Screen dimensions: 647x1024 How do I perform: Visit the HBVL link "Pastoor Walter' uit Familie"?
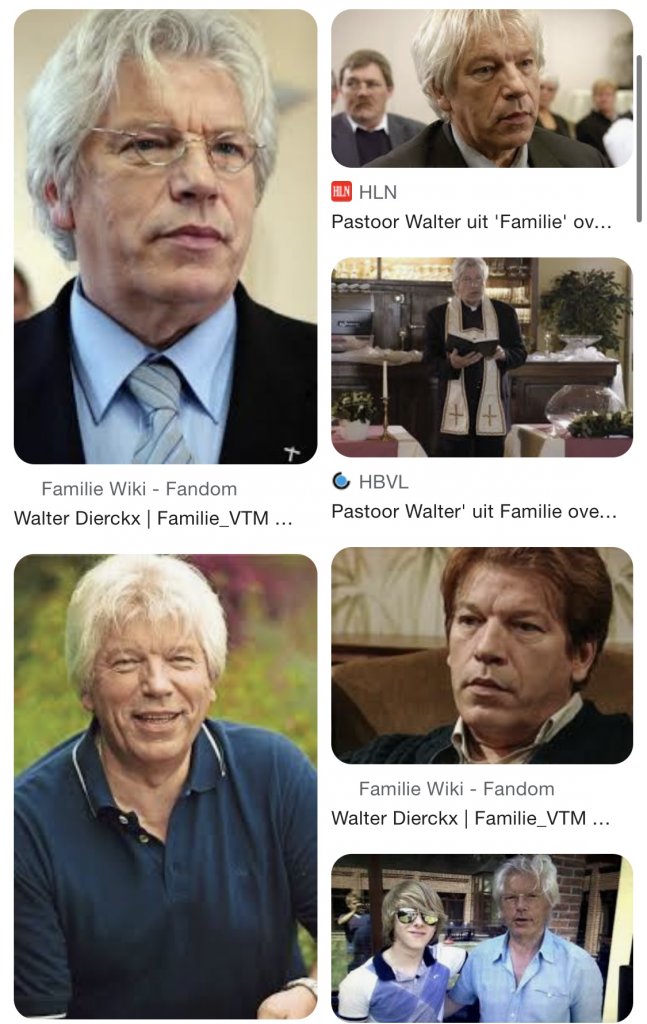pos(474,512)
